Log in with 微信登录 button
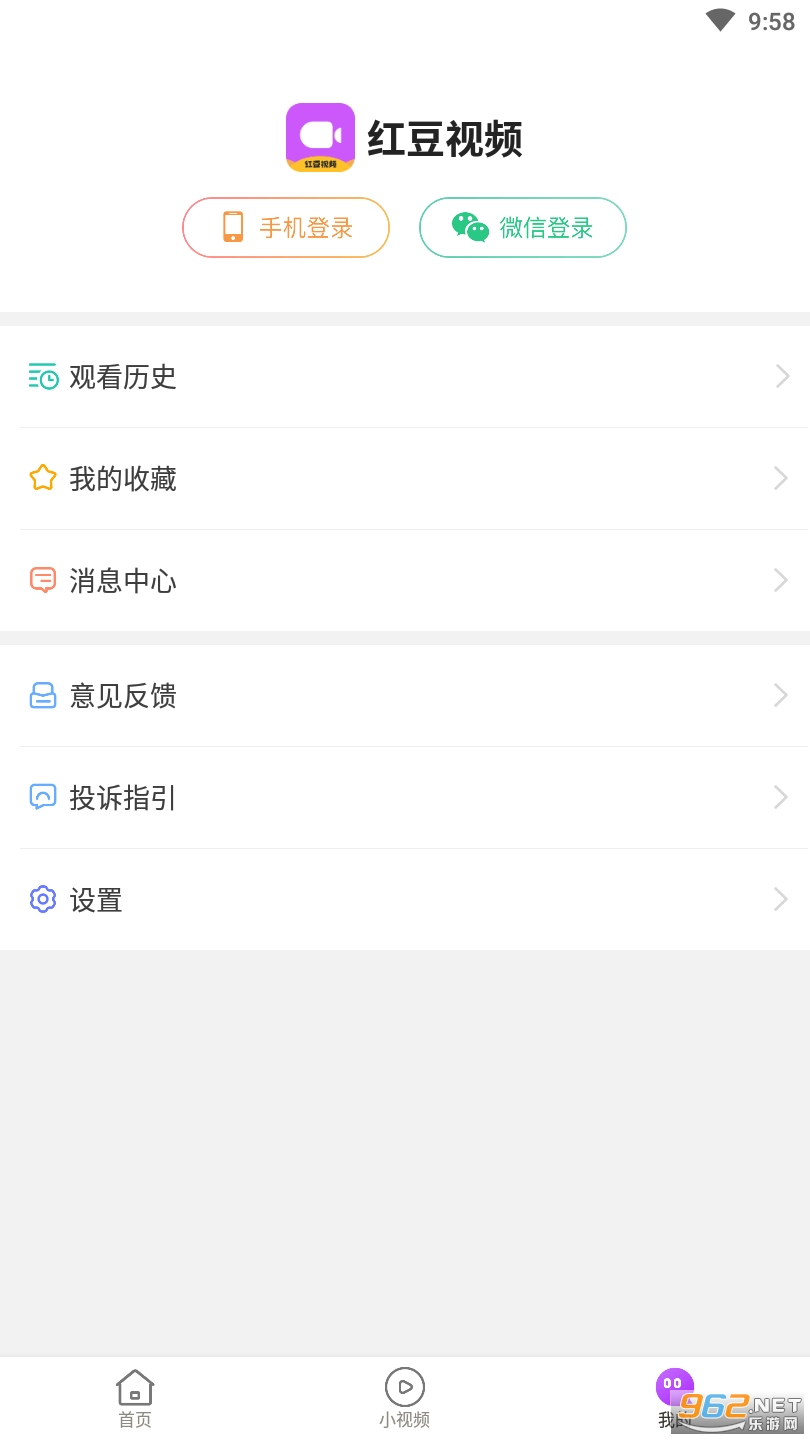The height and width of the screenshot is (1440, 810). pos(522,228)
